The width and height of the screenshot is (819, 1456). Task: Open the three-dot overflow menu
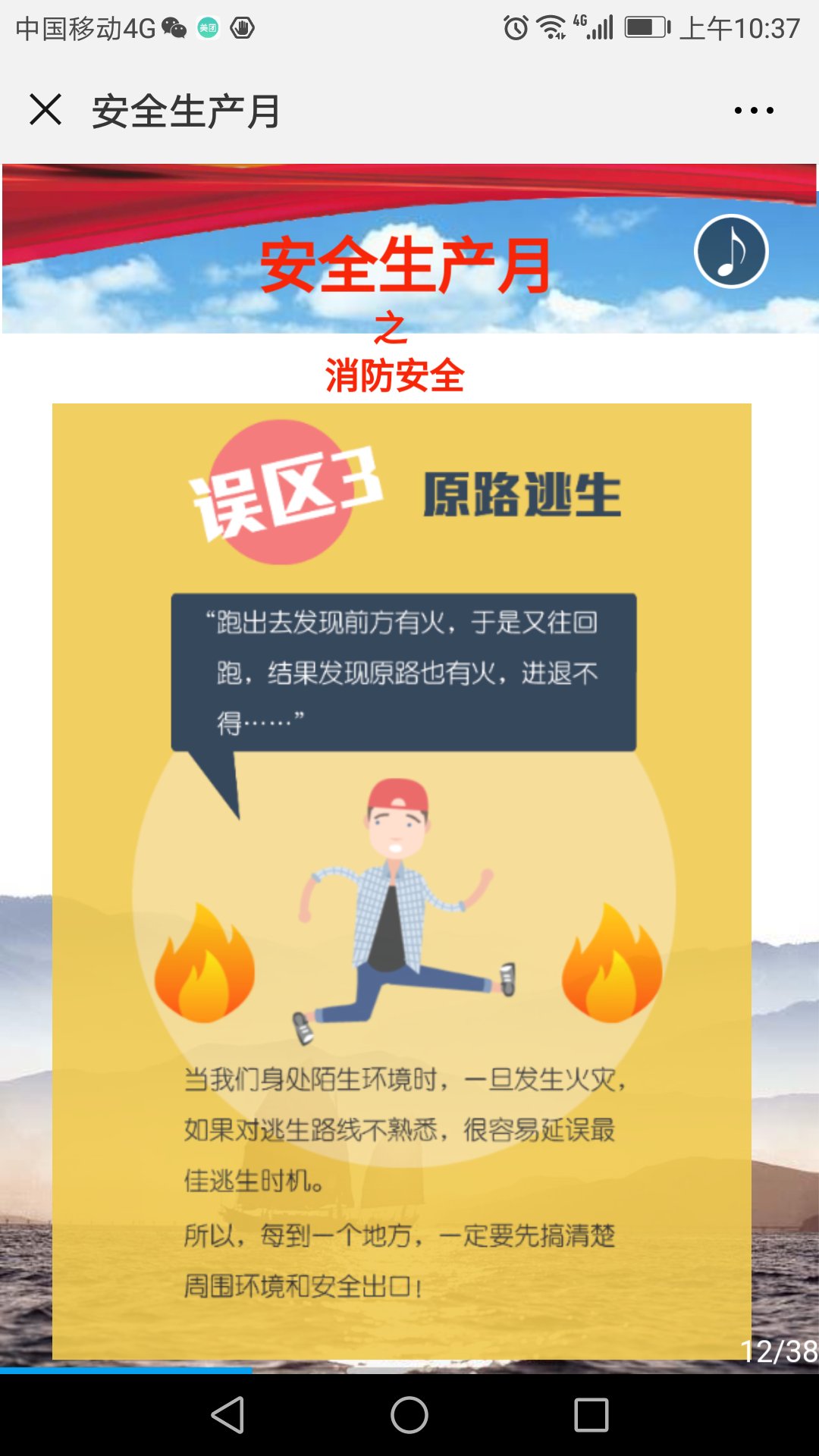(x=754, y=111)
